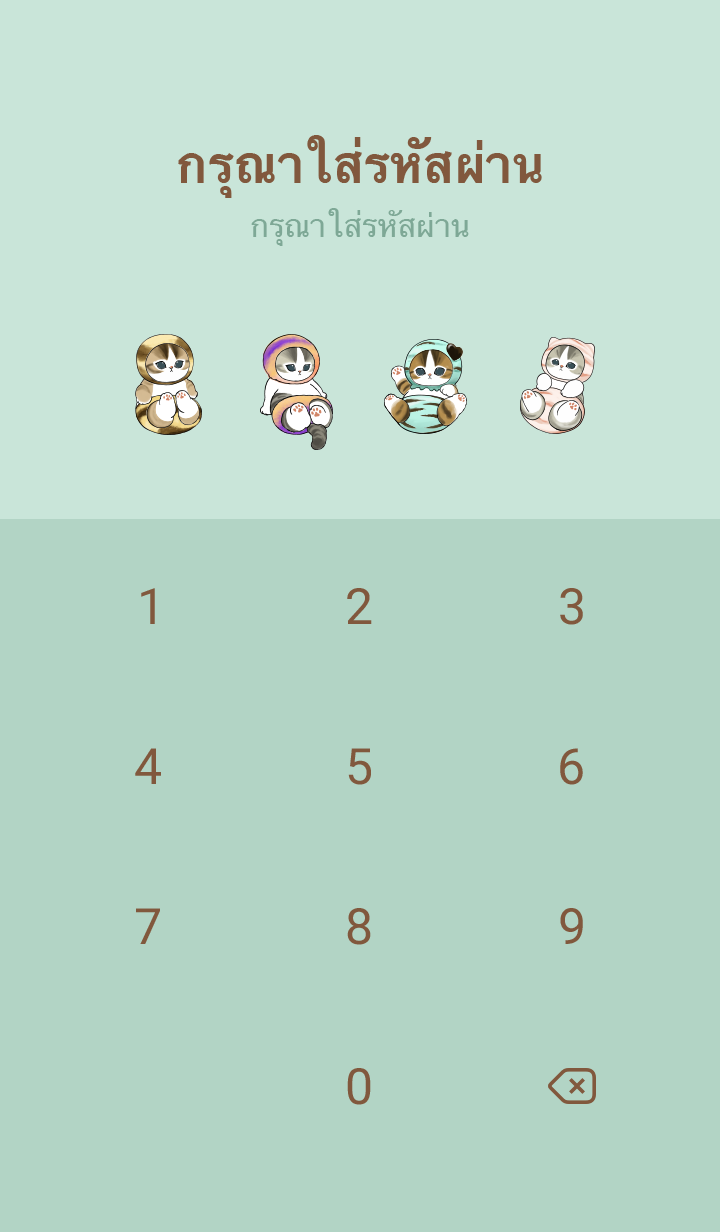This screenshot has width=720, height=1232.
Task: Tap the 0 key
Action: 359,1087
